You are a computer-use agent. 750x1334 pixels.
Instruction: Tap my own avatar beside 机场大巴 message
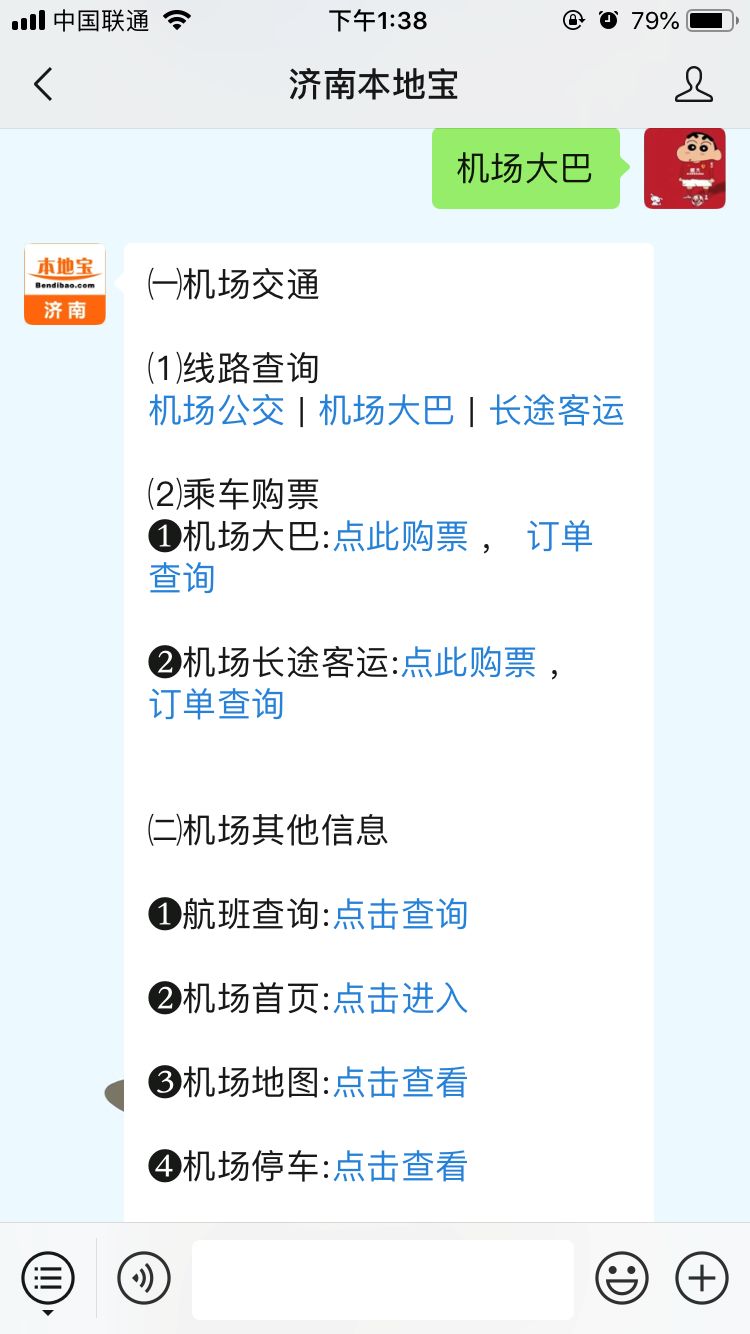pyautogui.click(x=684, y=168)
